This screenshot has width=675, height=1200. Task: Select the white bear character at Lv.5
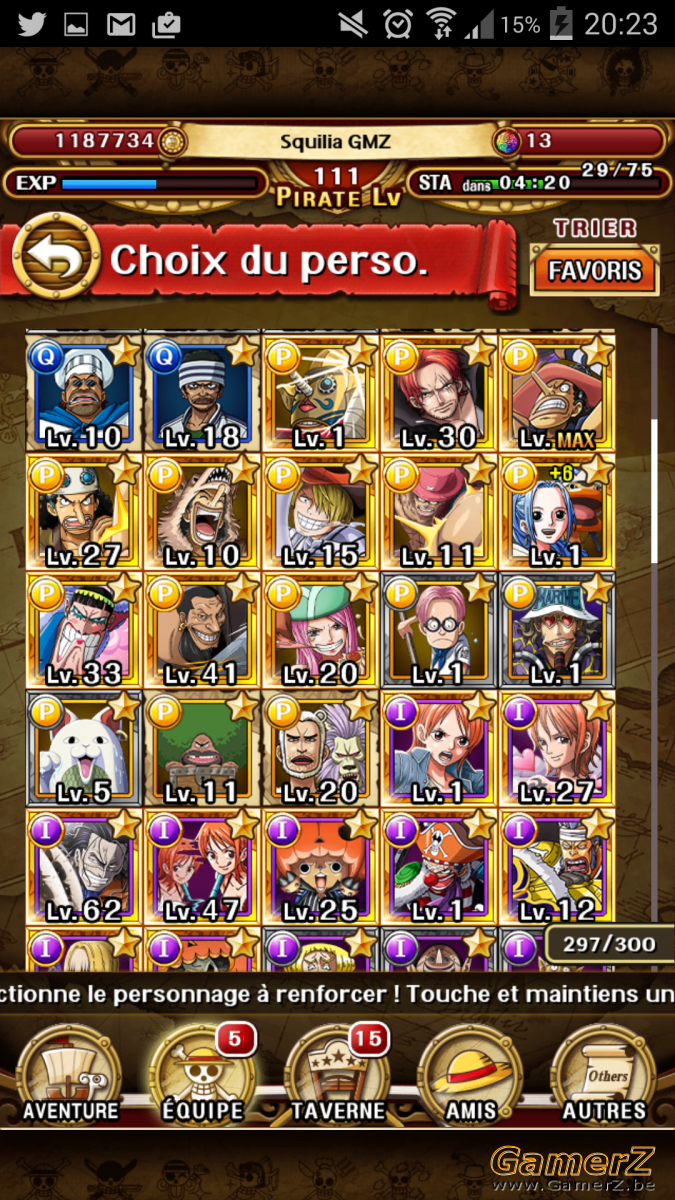point(84,748)
